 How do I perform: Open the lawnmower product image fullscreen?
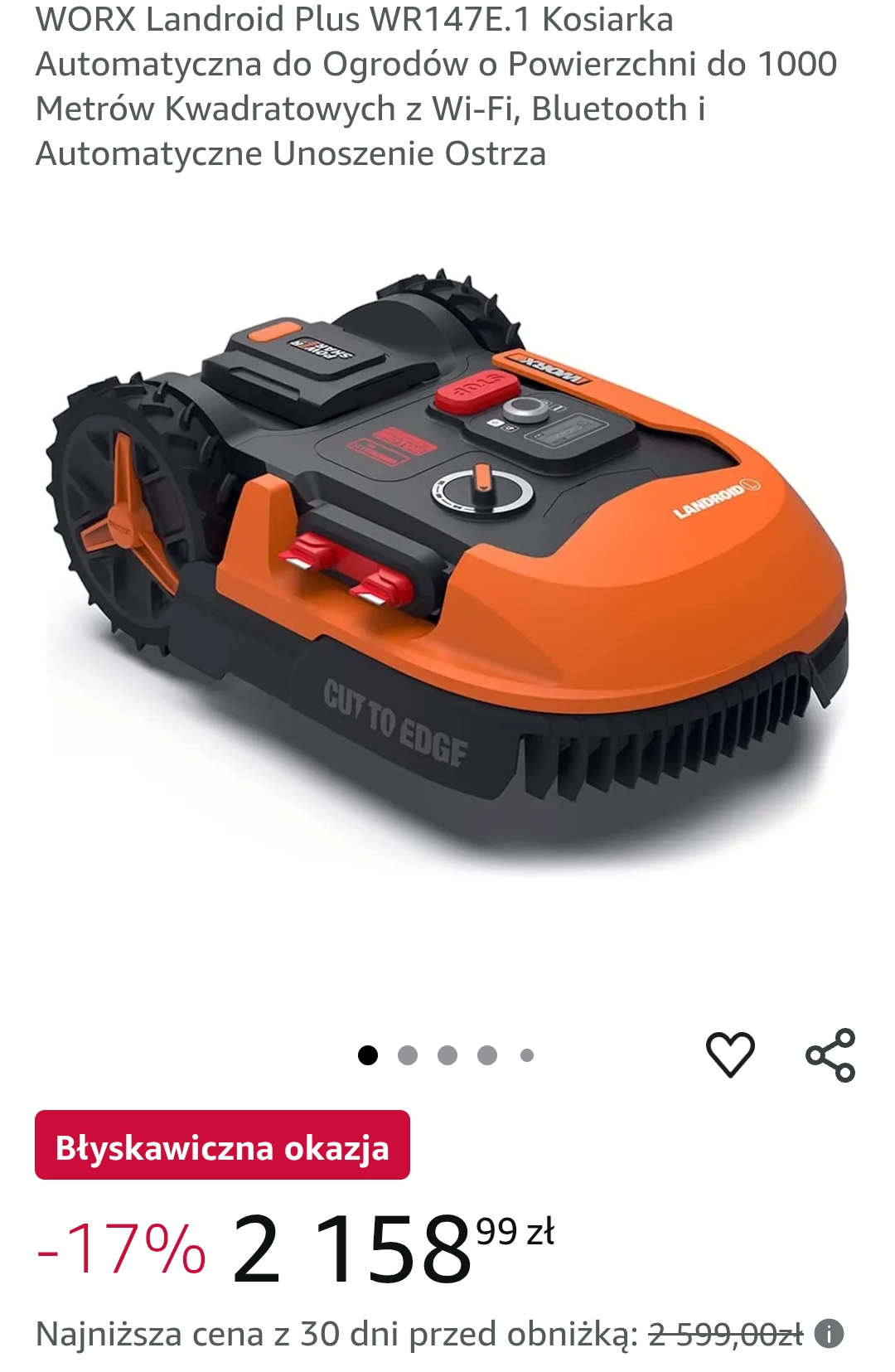coord(447,572)
